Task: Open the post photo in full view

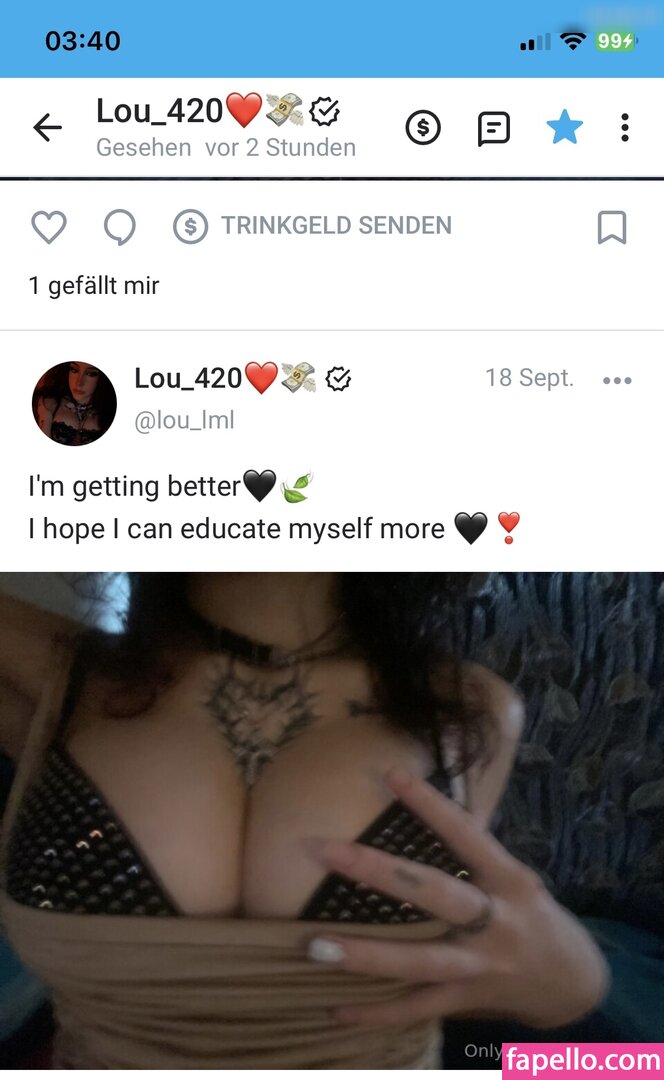Action: (x=331, y=820)
